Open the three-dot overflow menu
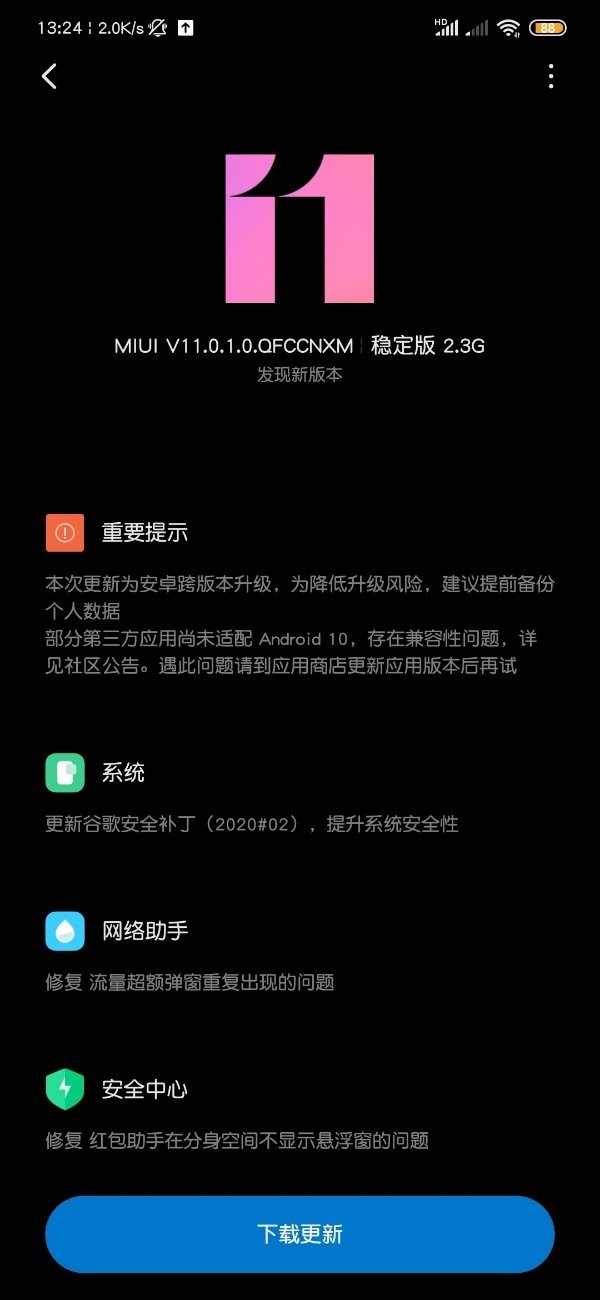 [551, 76]
